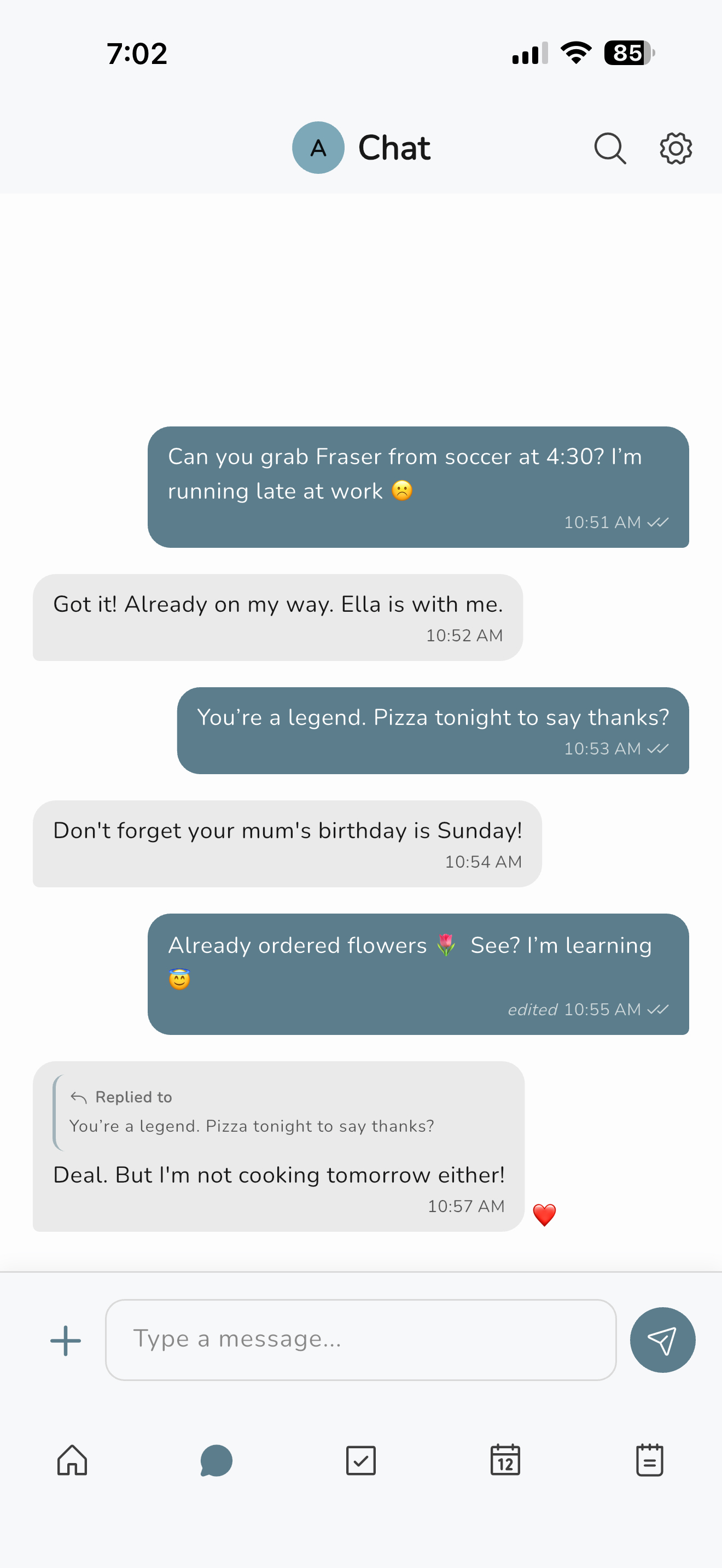The image size is (722, 1568).
Task: Open the settings gear icon
Action: click(x=674, y=147)
